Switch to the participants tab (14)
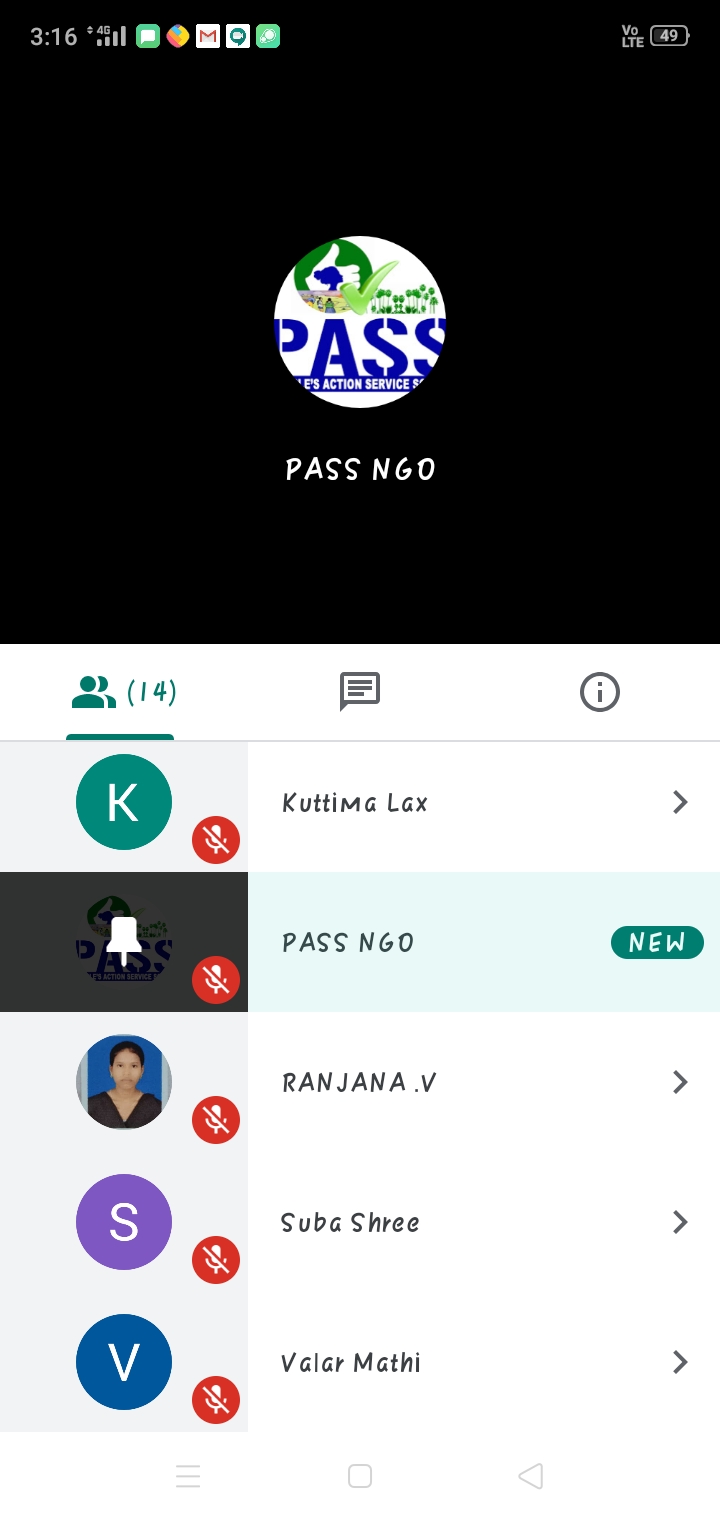This screenshot has height=1520, width=720. click(x=122, y=692)
